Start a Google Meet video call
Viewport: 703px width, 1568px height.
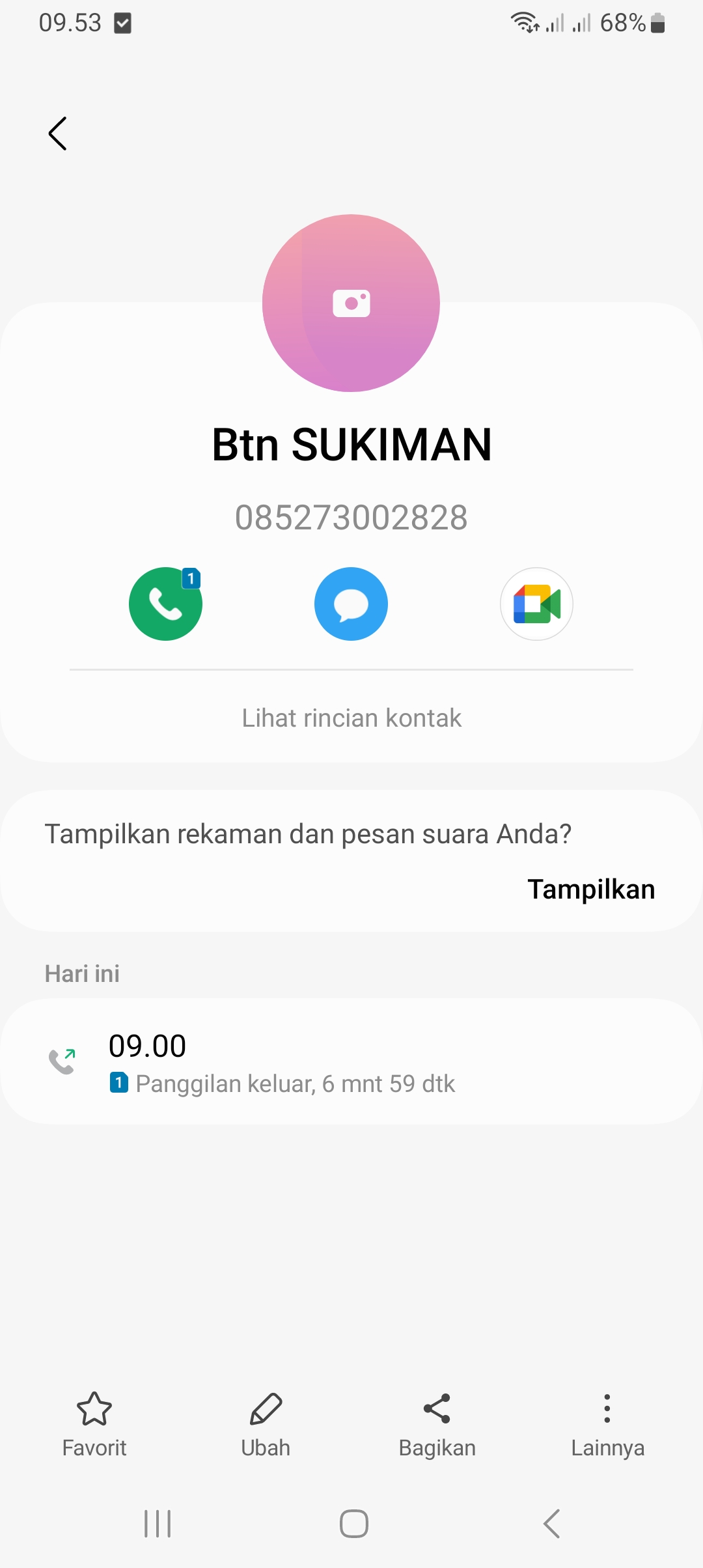tap(536, 604)
